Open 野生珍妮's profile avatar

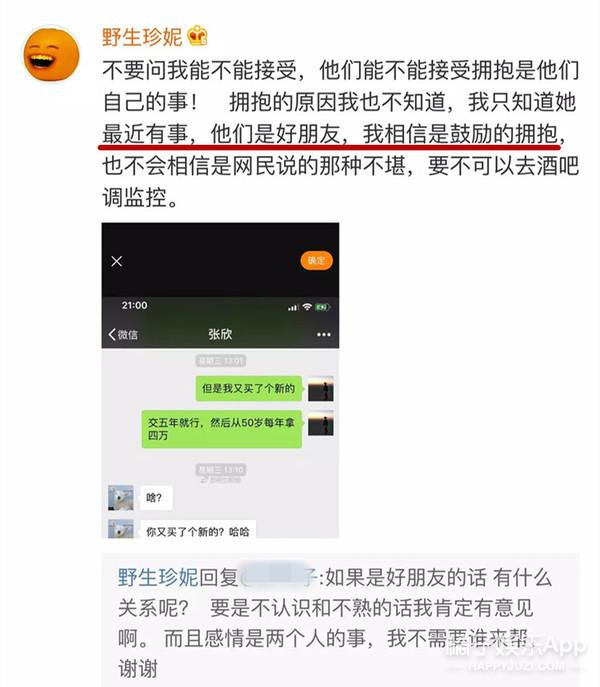[48, 52]
